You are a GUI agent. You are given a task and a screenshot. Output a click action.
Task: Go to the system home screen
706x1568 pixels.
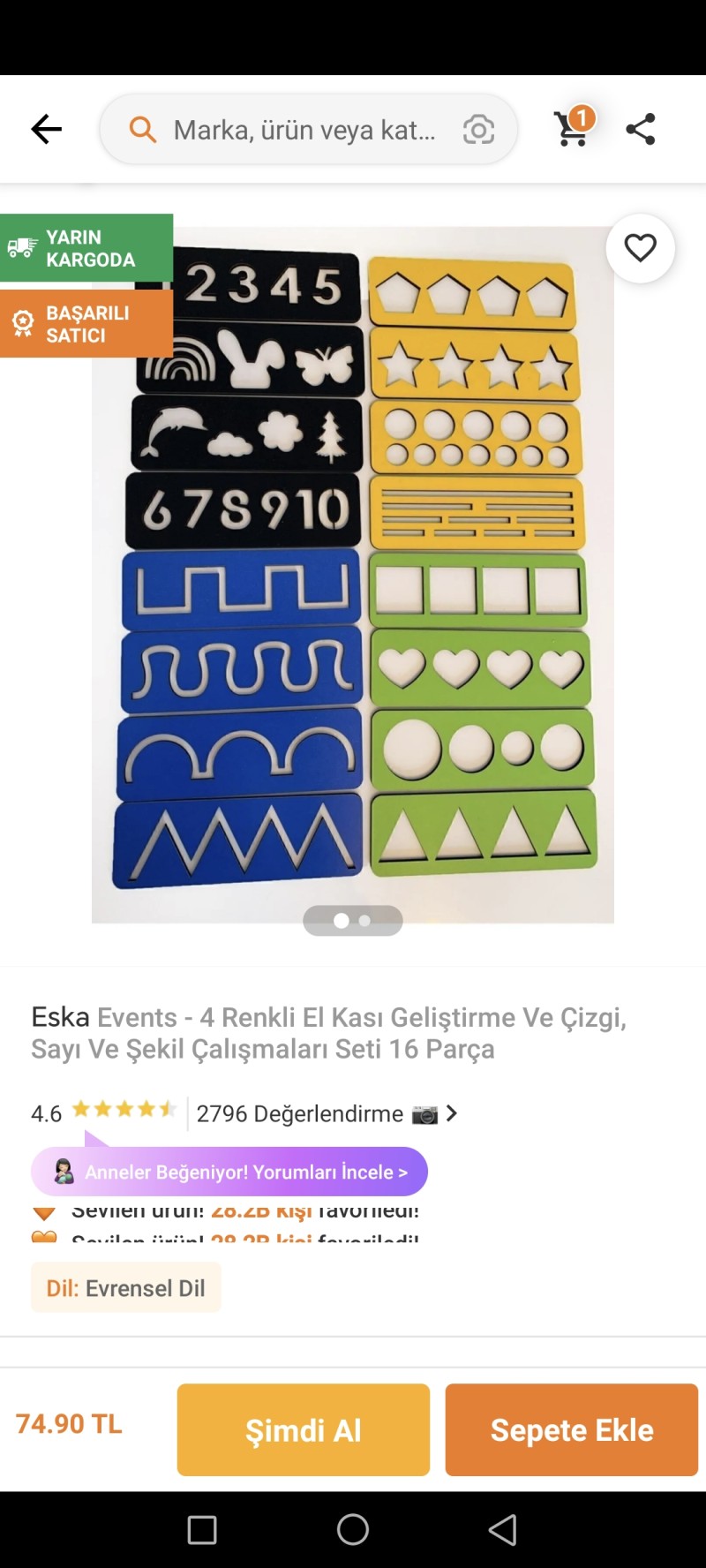click(353, 1529)
